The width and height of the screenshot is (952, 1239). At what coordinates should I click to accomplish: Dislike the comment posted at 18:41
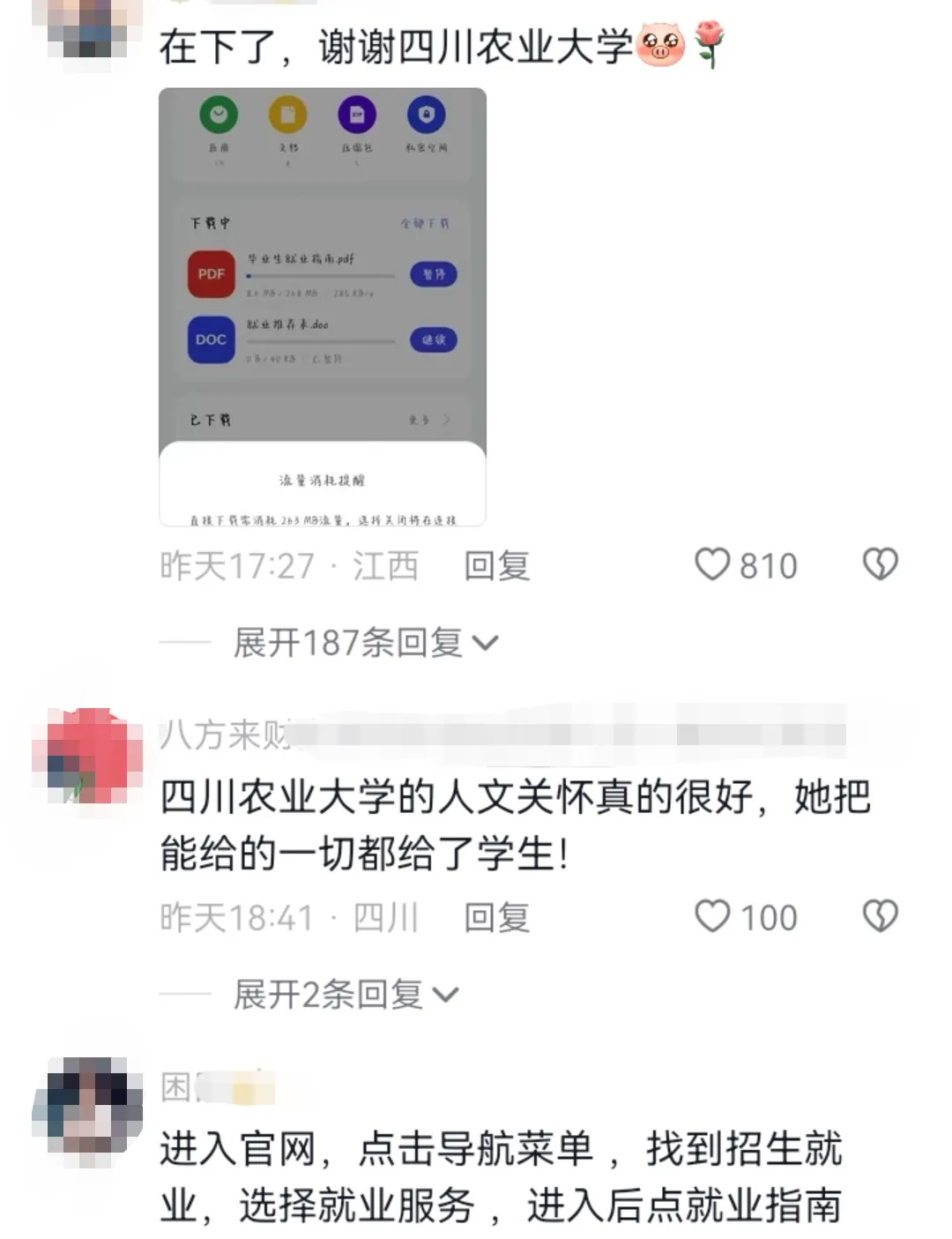(879, 916)
